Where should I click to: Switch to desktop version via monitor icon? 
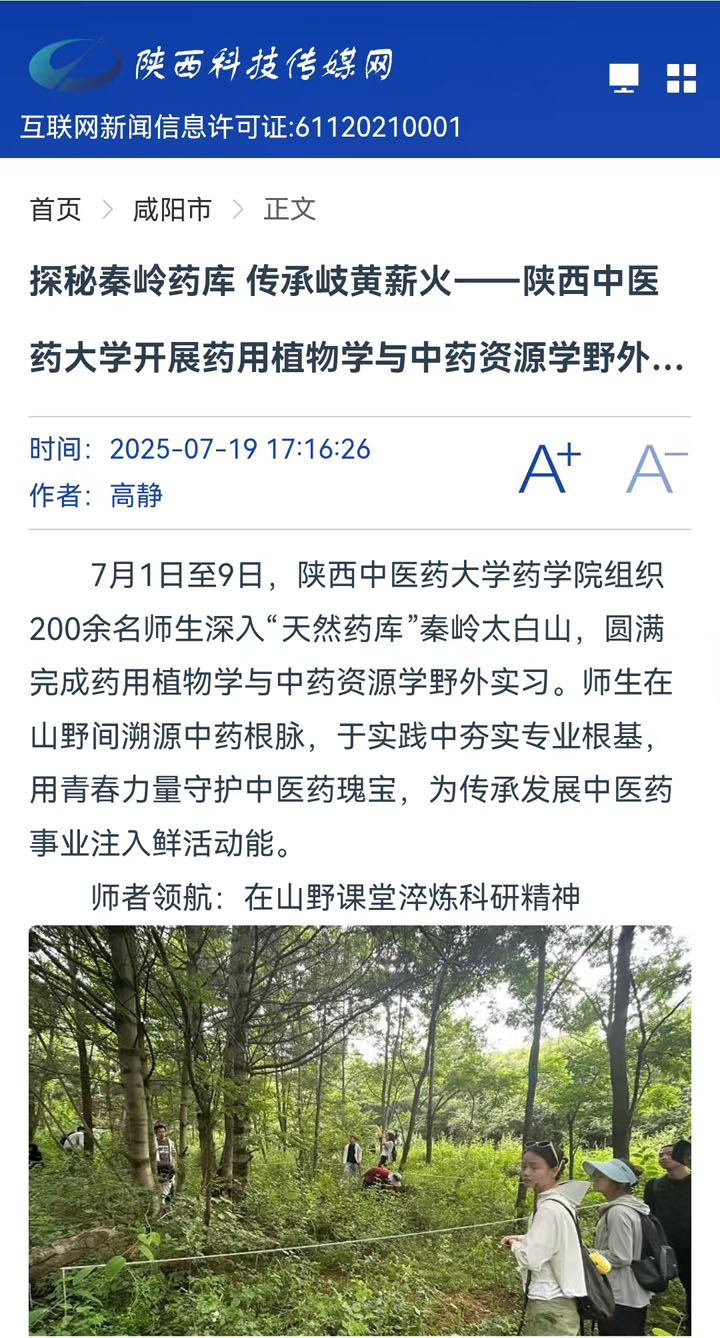click(624, 78)
